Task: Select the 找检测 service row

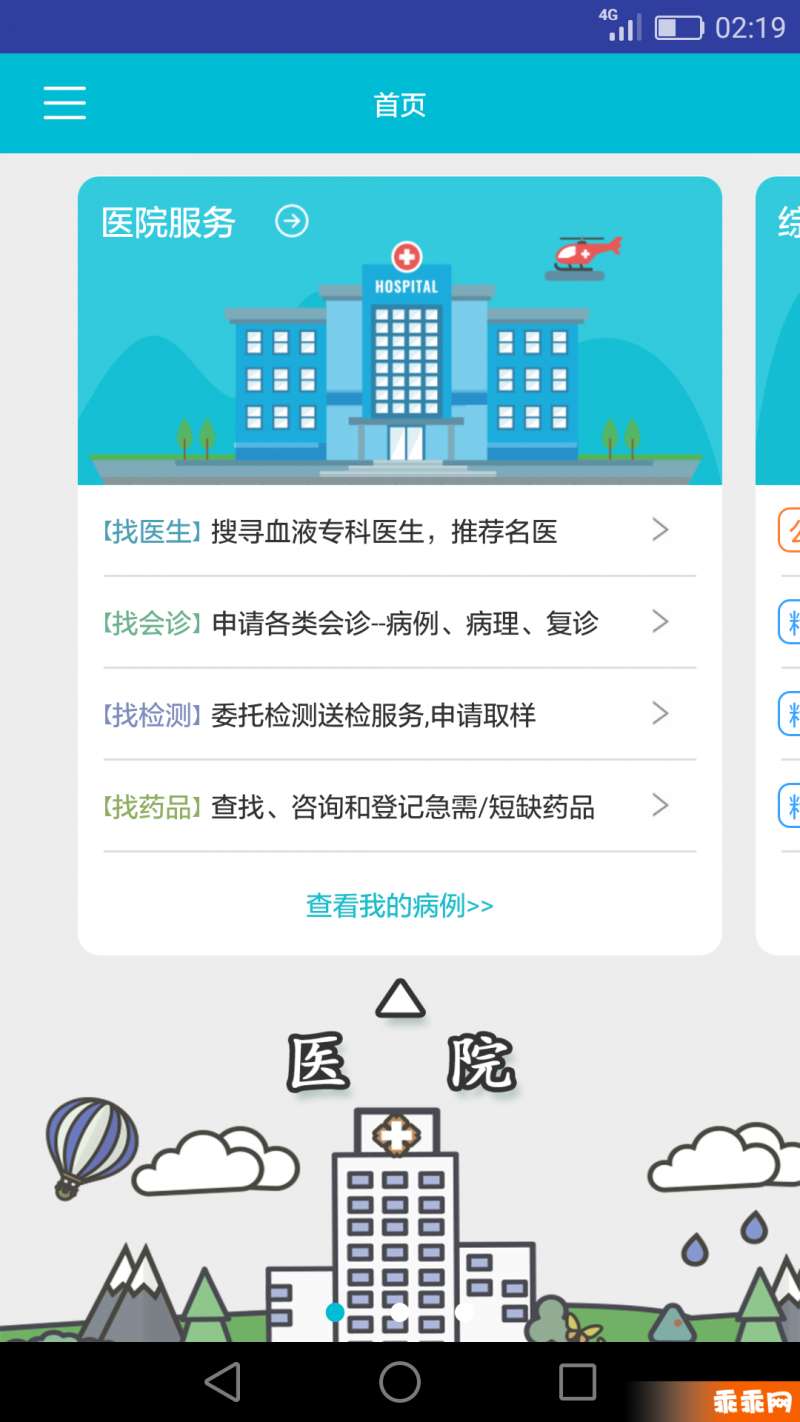Action: (x=399, y=715)
